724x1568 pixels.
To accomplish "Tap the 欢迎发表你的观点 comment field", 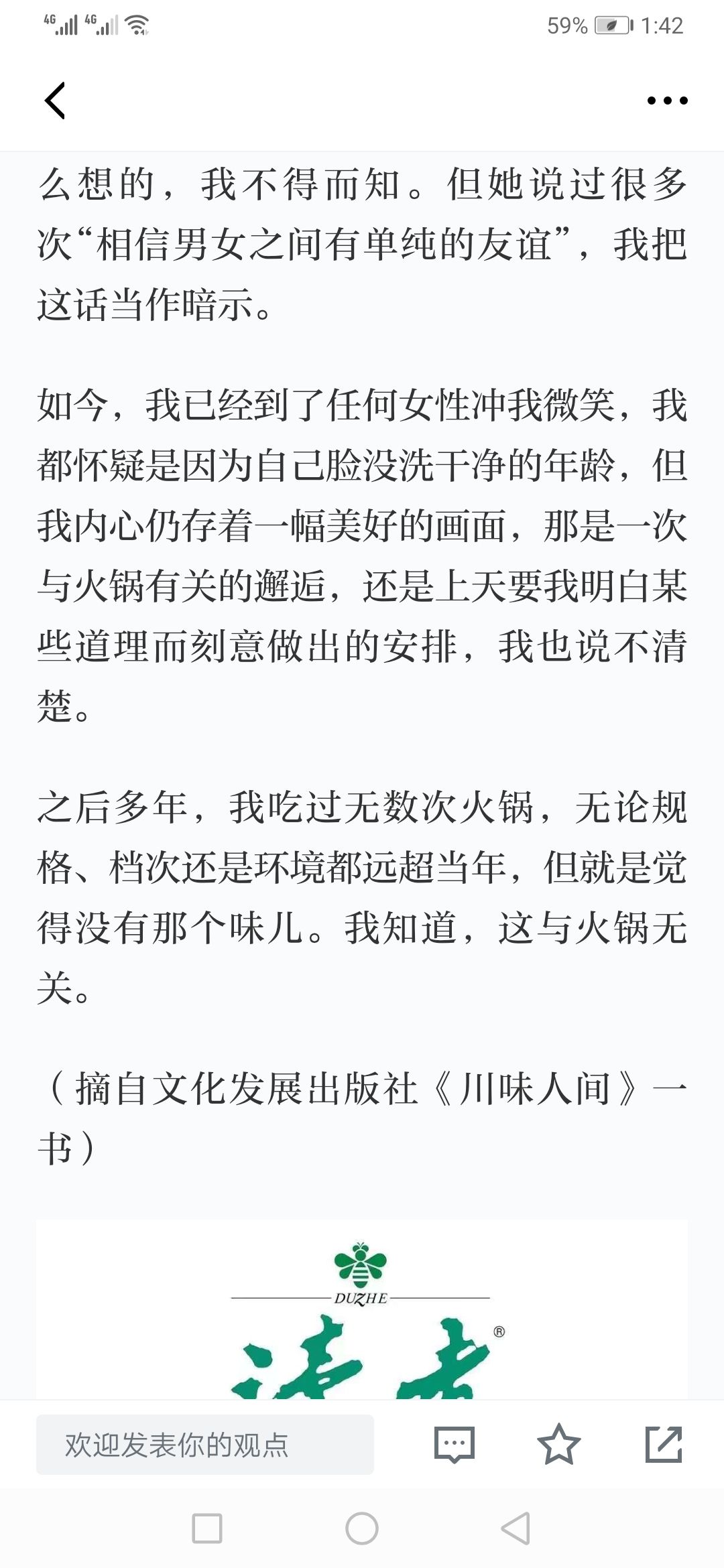I will pos(204,1445).
